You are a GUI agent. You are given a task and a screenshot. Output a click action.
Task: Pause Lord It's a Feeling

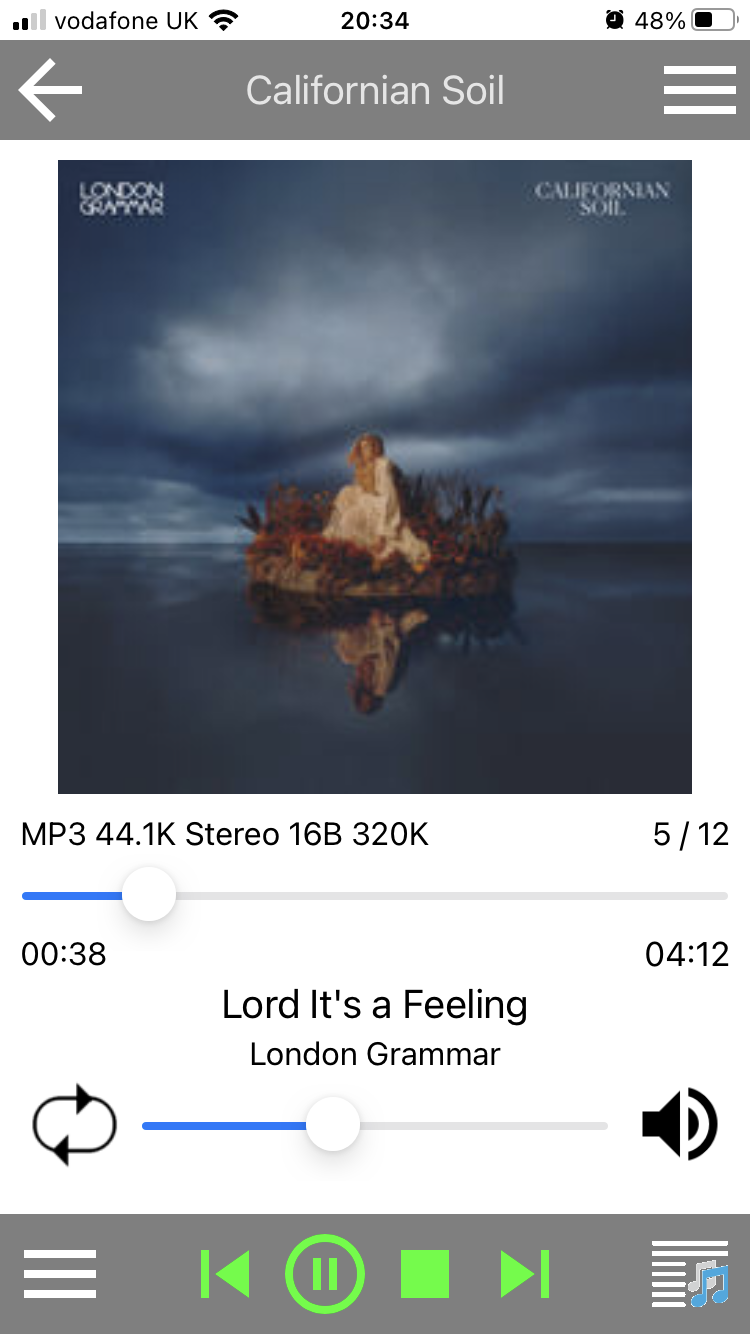pyautogui.click(x=325, y=1274)
